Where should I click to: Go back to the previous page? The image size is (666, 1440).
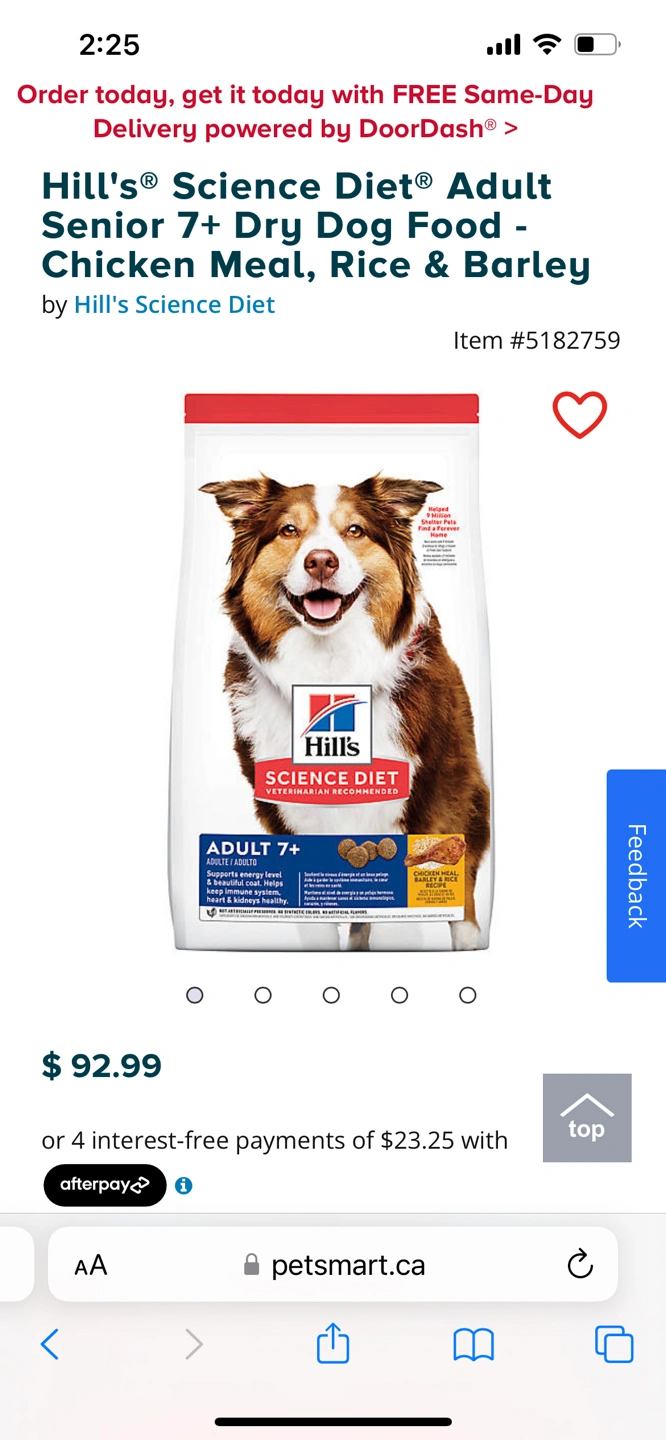coord(50,1344)
